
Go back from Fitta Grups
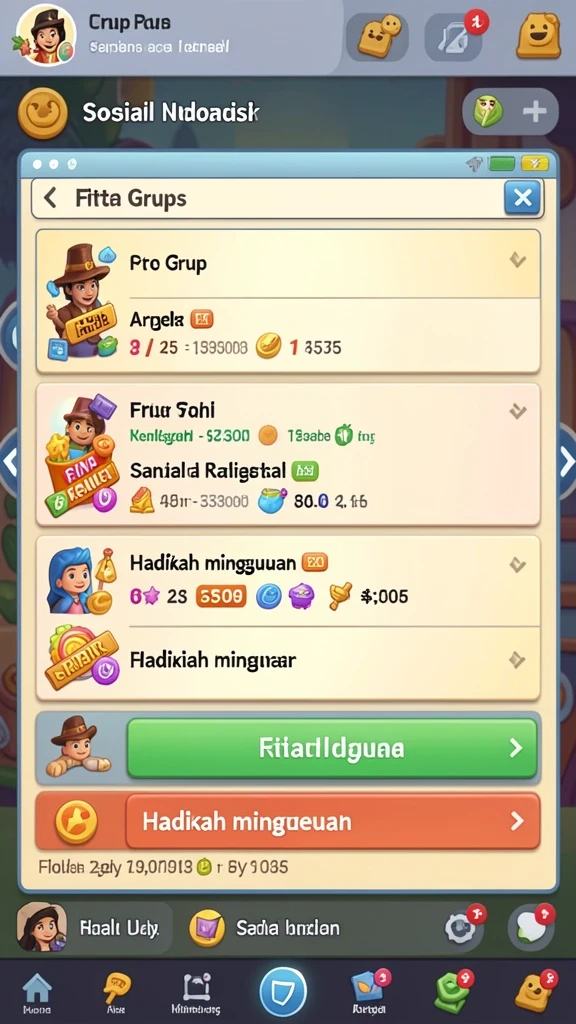point(50,197)
